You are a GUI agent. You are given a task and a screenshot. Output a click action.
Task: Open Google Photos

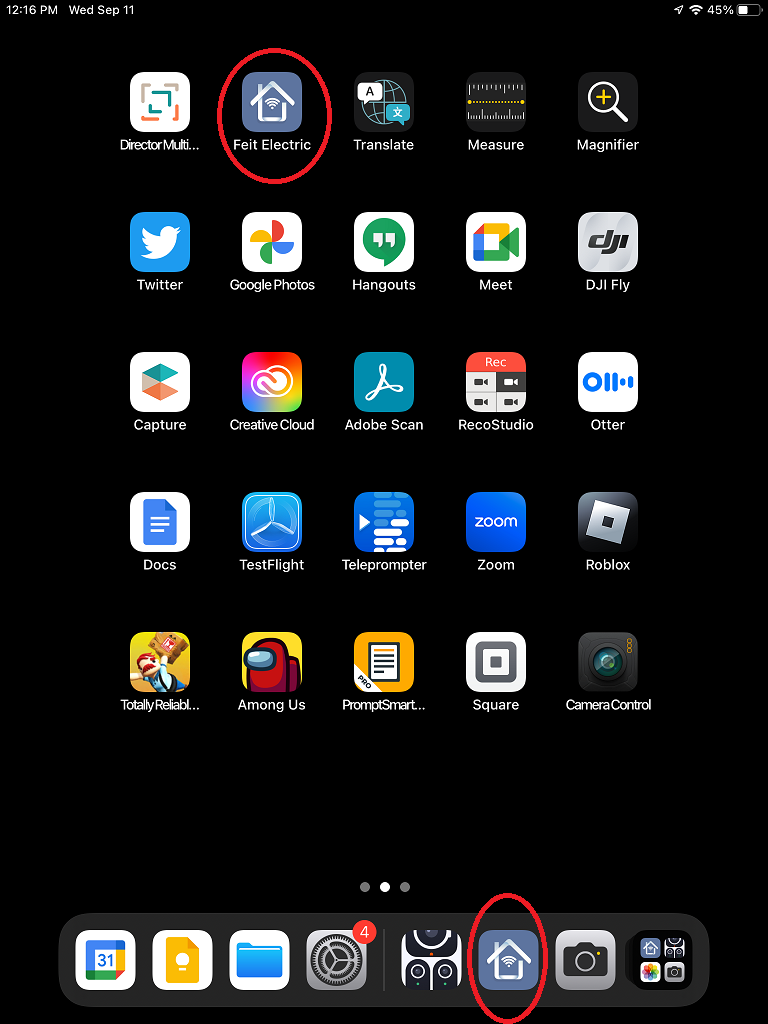[272, 242]
